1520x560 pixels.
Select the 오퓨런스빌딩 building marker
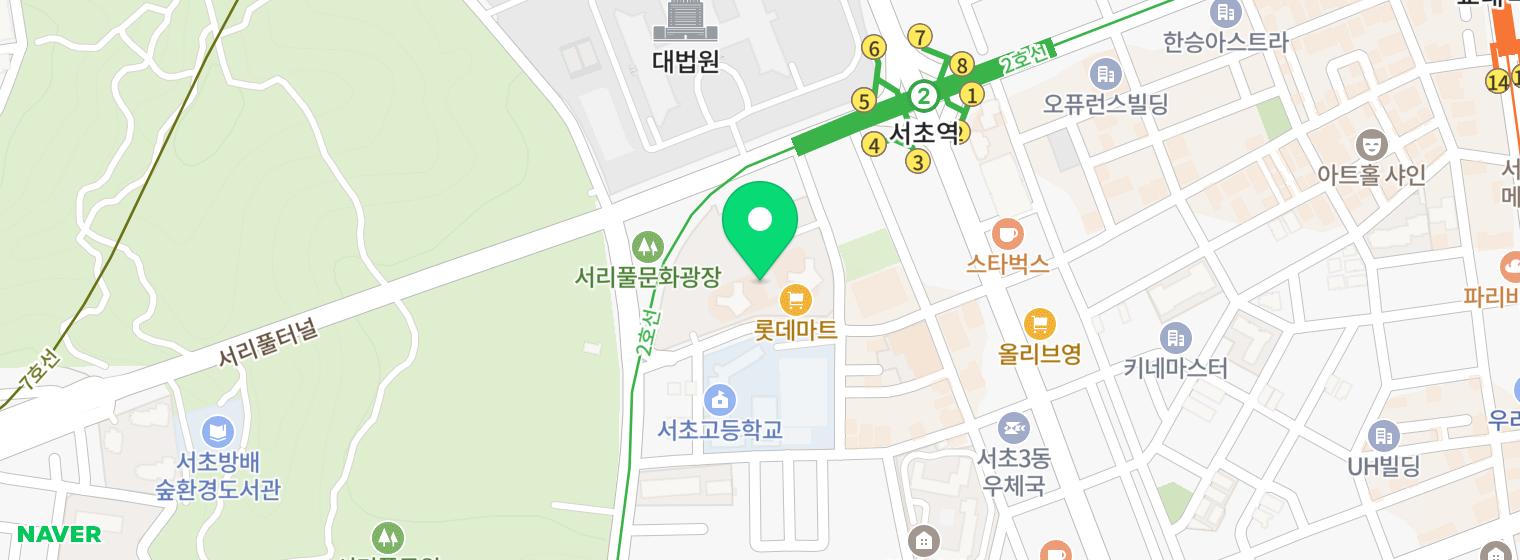coord(1105,74)
